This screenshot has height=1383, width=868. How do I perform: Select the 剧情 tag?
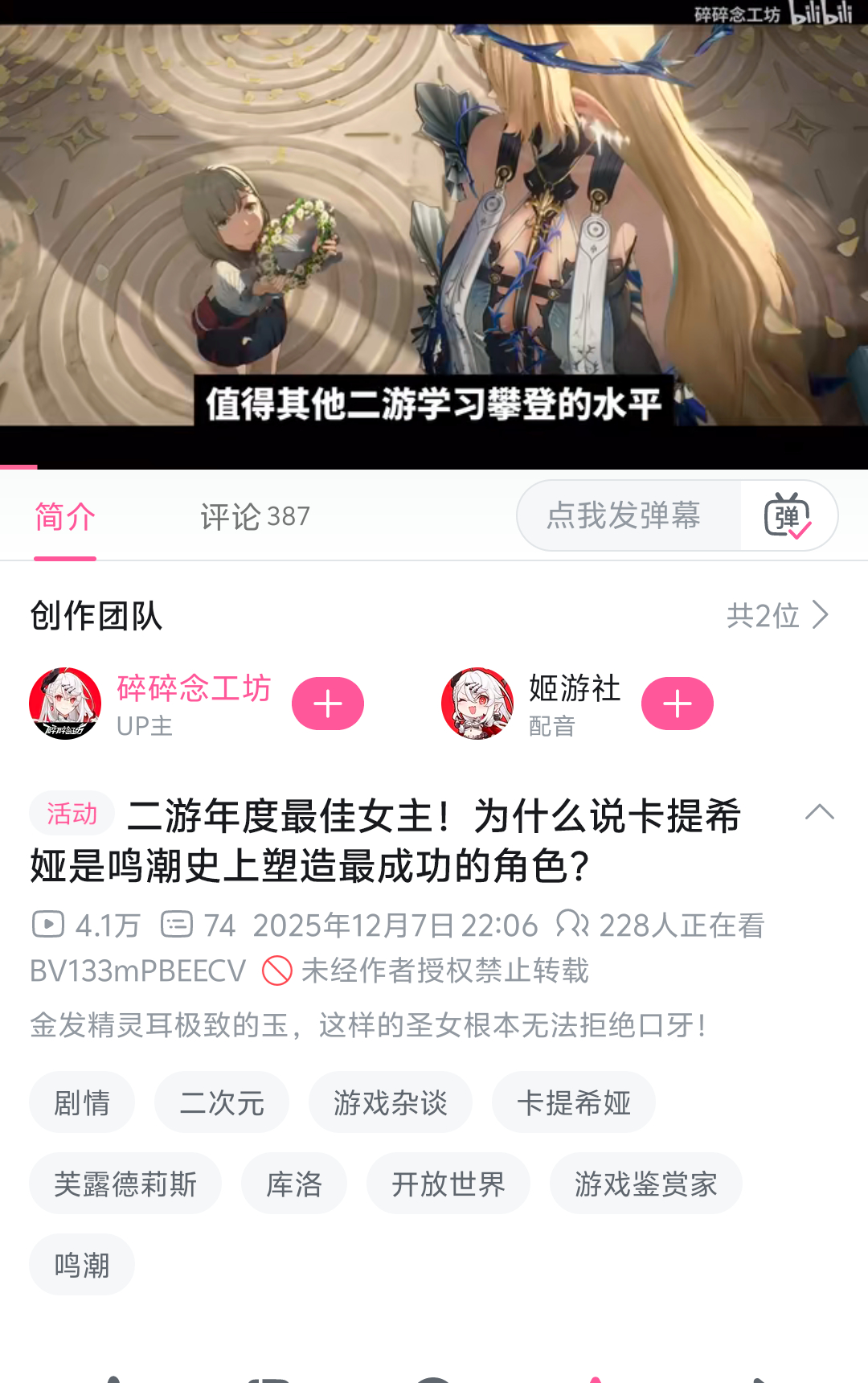coord(82,1102)
